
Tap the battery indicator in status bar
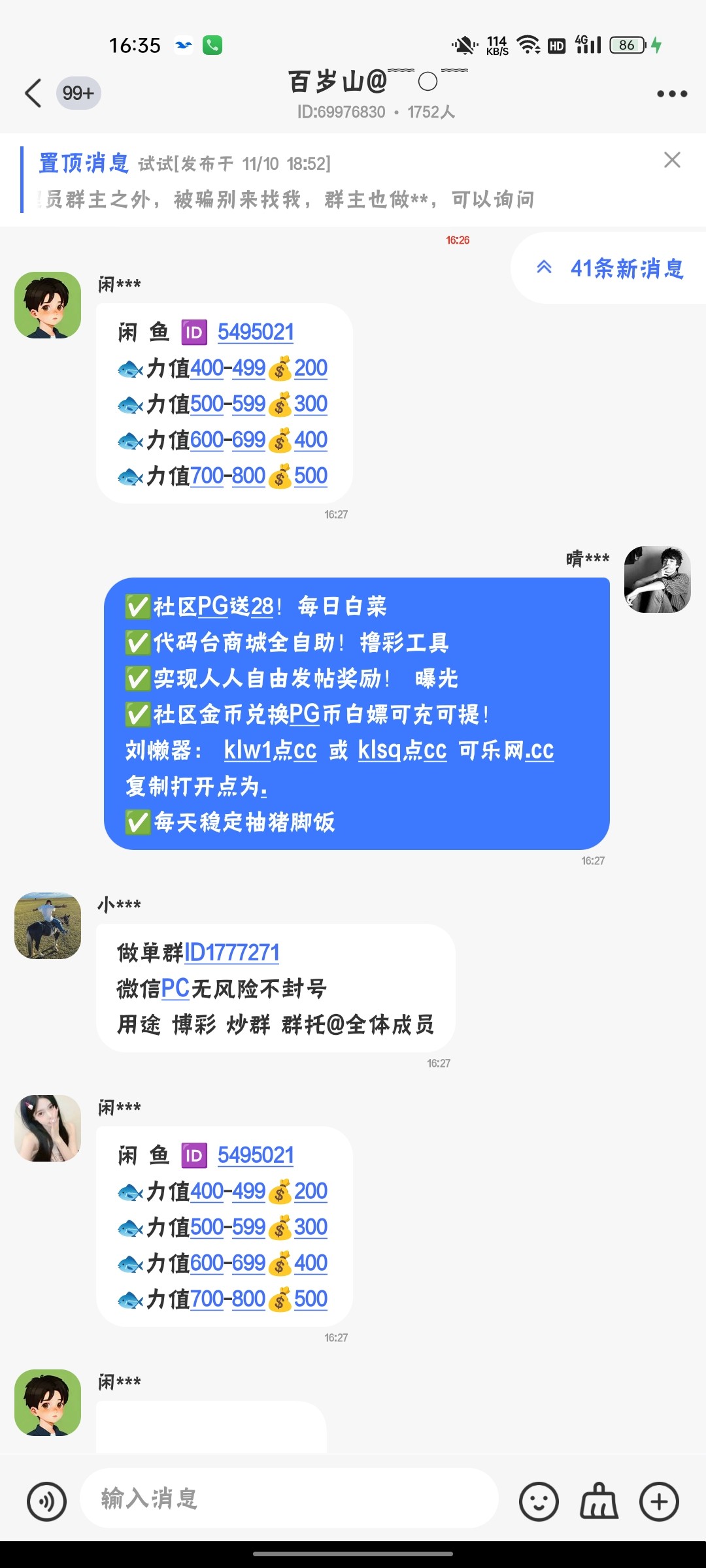coord(626,44)
